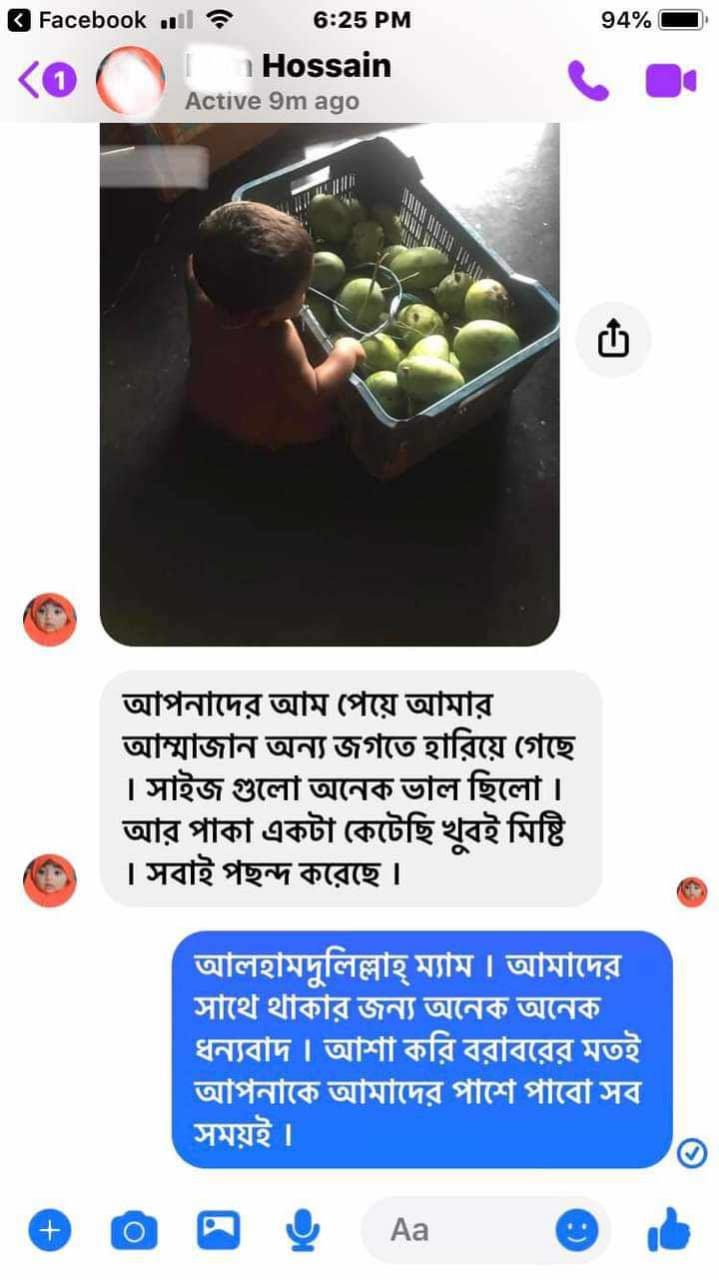
Task: Start a voice call with Hossain
Action: point(588,81)
